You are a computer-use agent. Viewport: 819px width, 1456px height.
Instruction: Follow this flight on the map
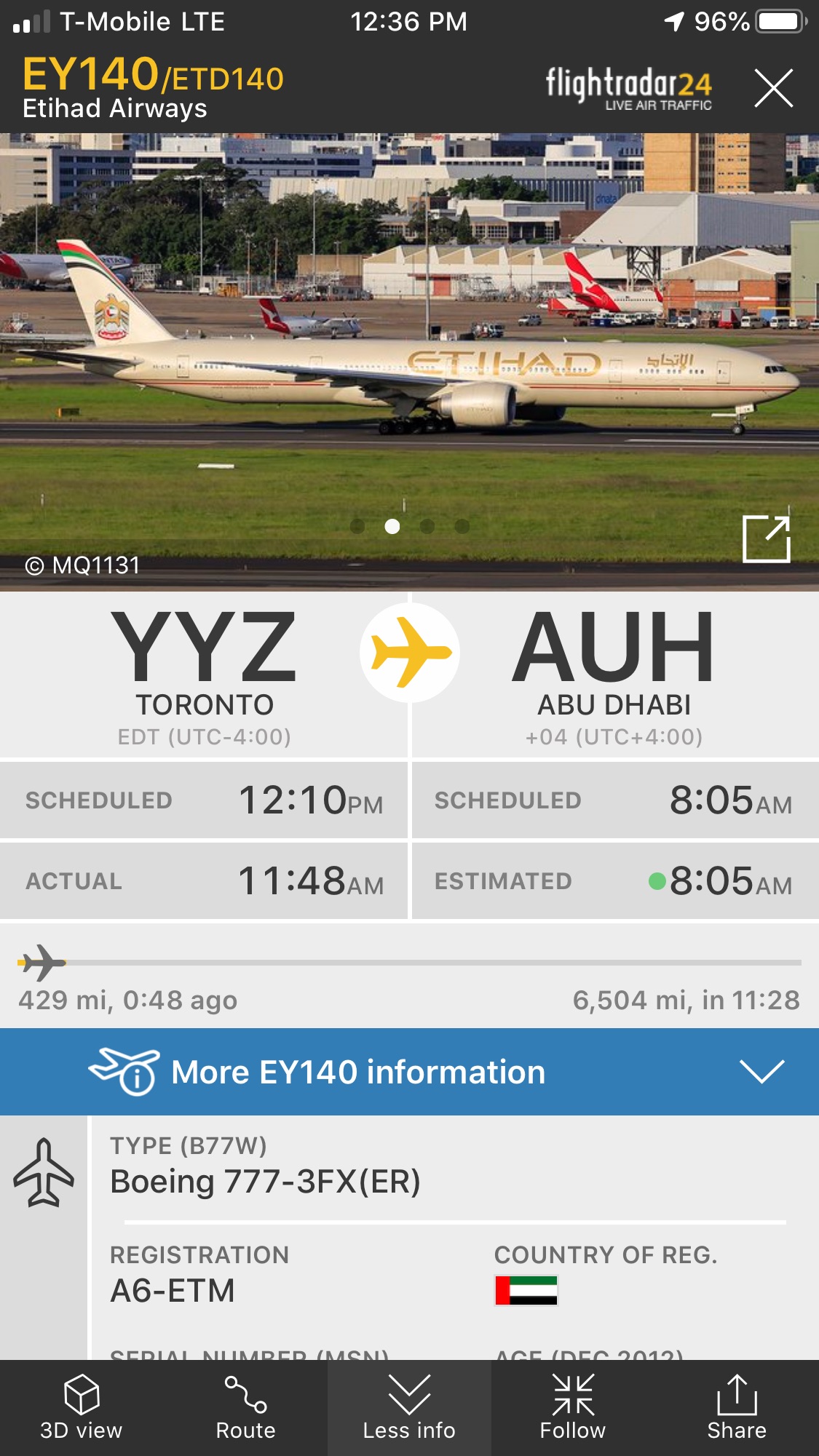pyautogui.click(x=573, y=1408)
